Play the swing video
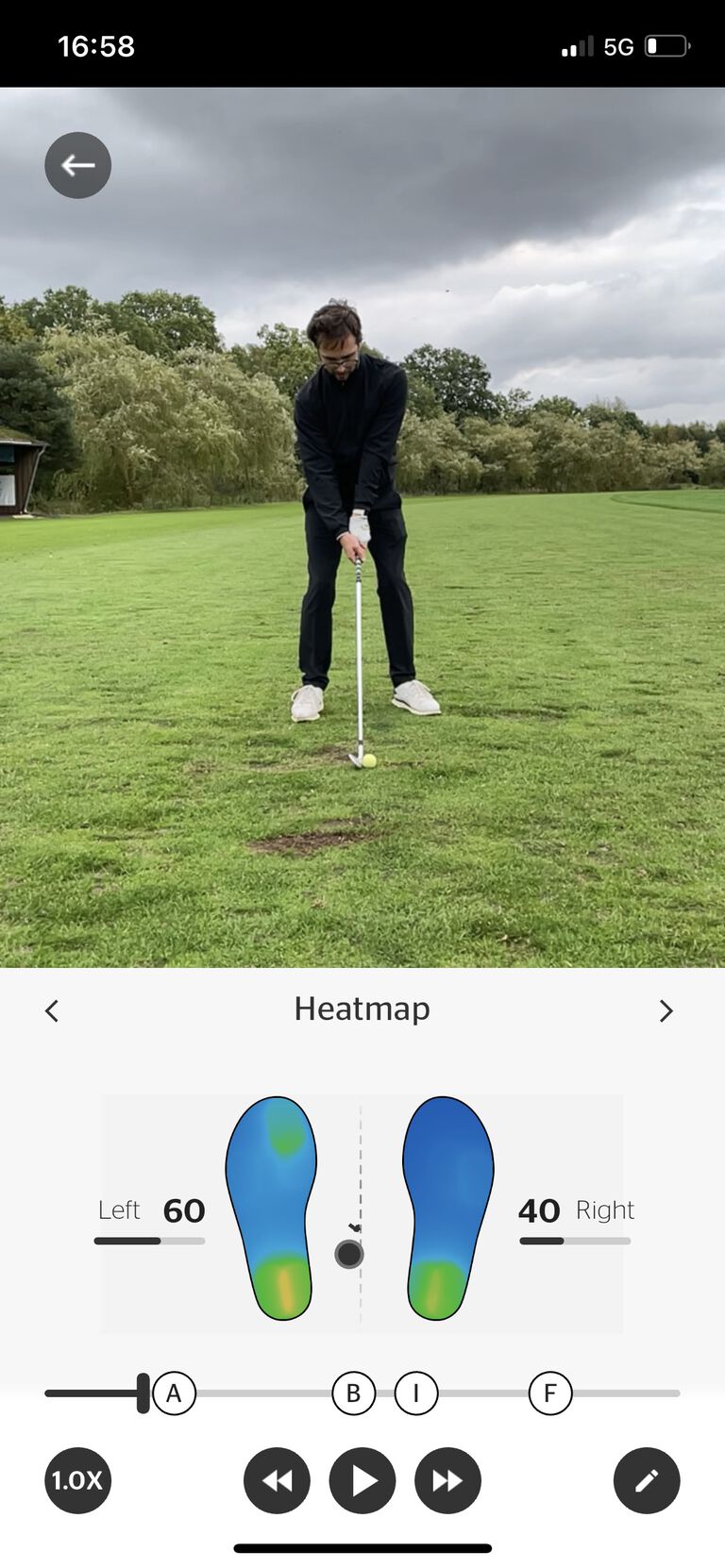This screenshot has width=725, height=1568. (x=362, y=1480)
